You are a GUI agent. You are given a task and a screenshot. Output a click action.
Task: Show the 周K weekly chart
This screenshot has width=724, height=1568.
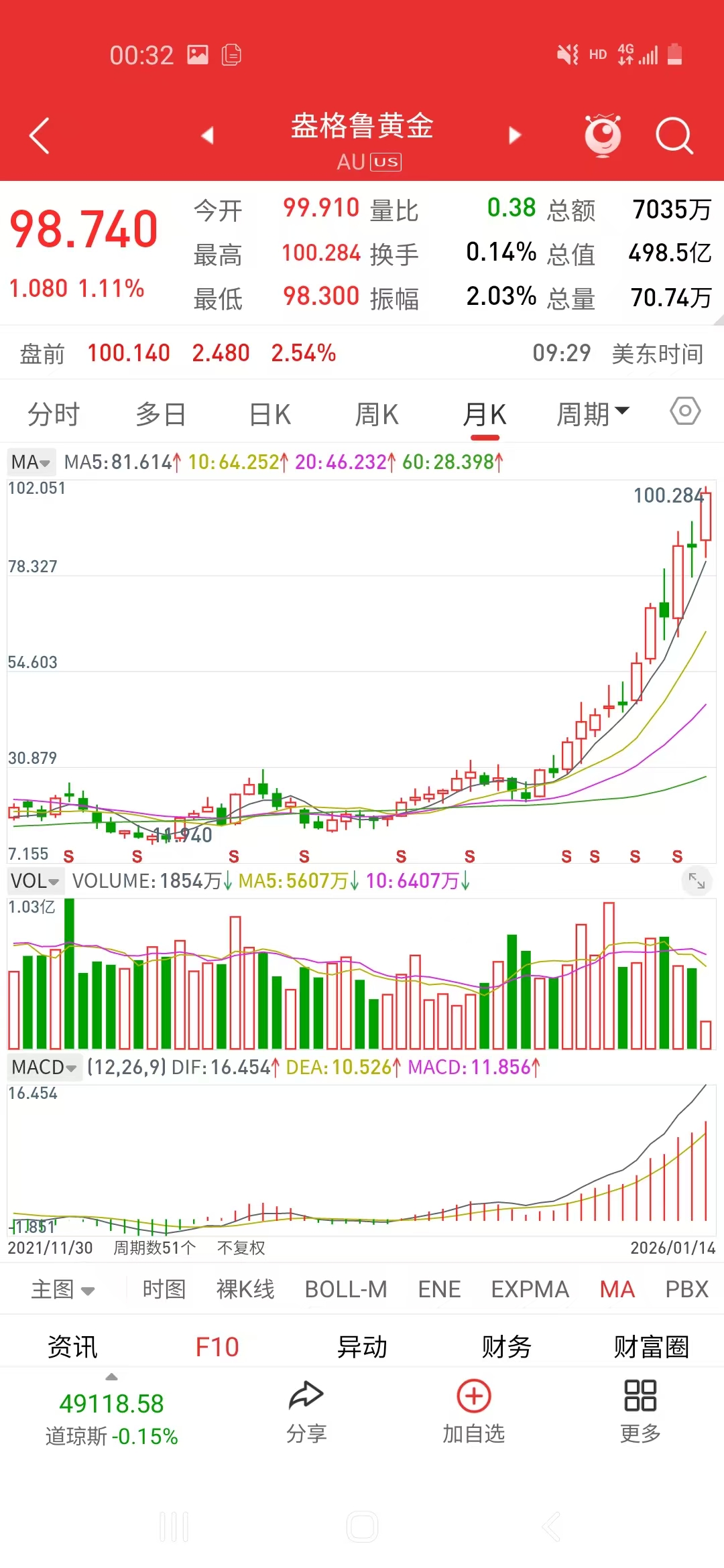[377, 415]
